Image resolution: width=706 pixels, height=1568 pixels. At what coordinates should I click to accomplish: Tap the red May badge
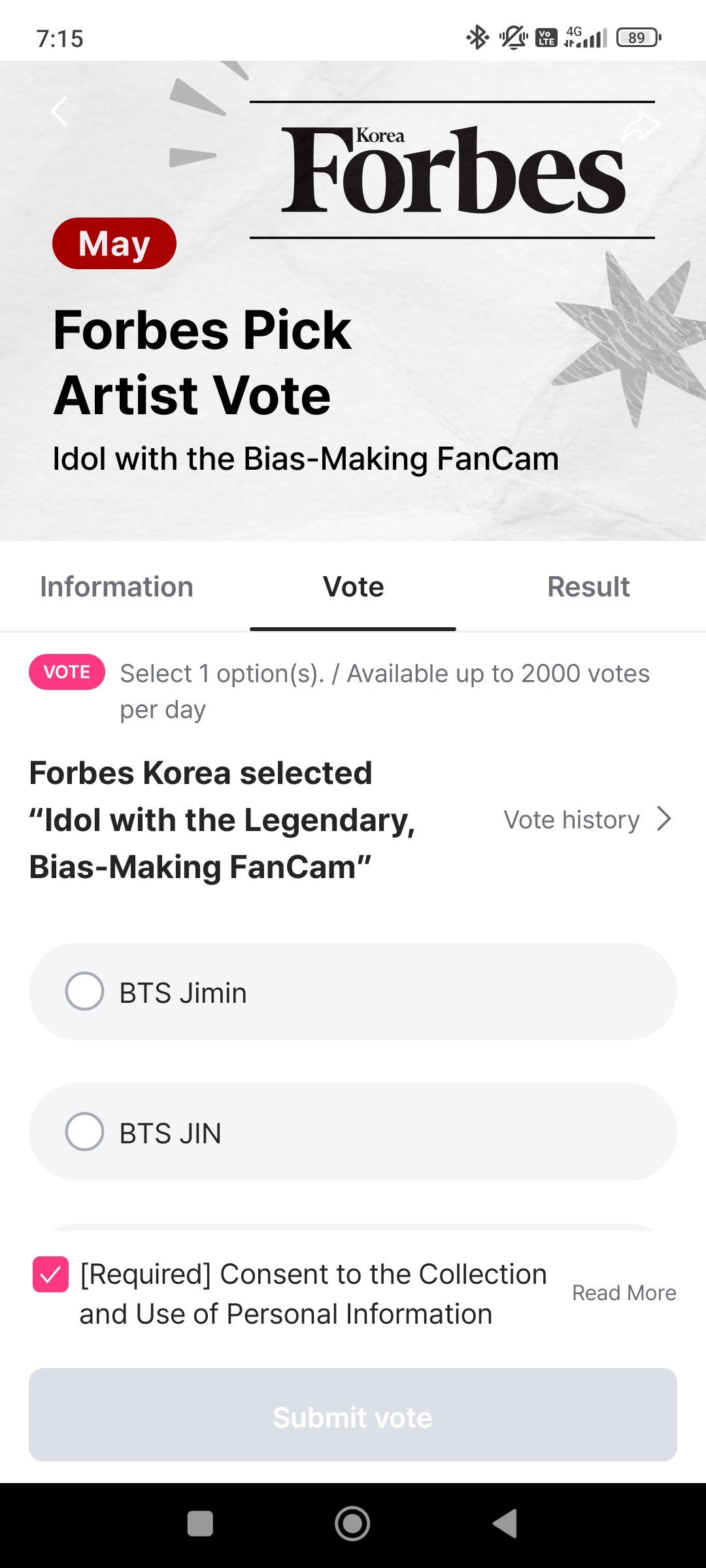[x=114, y=243]
